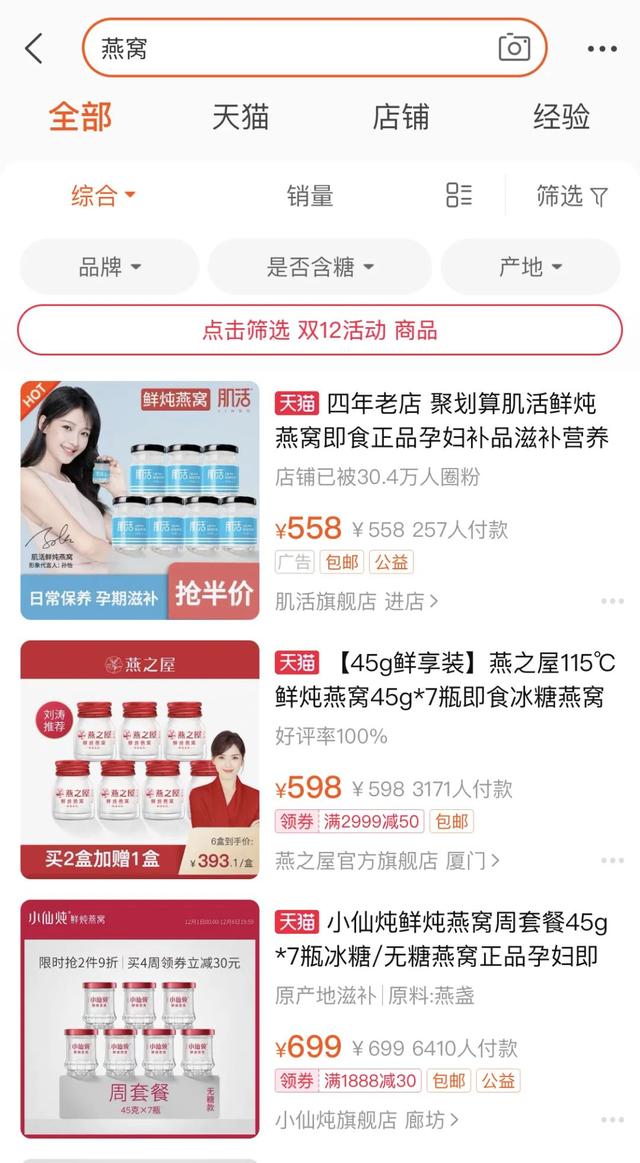
Task: Go back with the top-left arrow
Action: coord(34,49)
